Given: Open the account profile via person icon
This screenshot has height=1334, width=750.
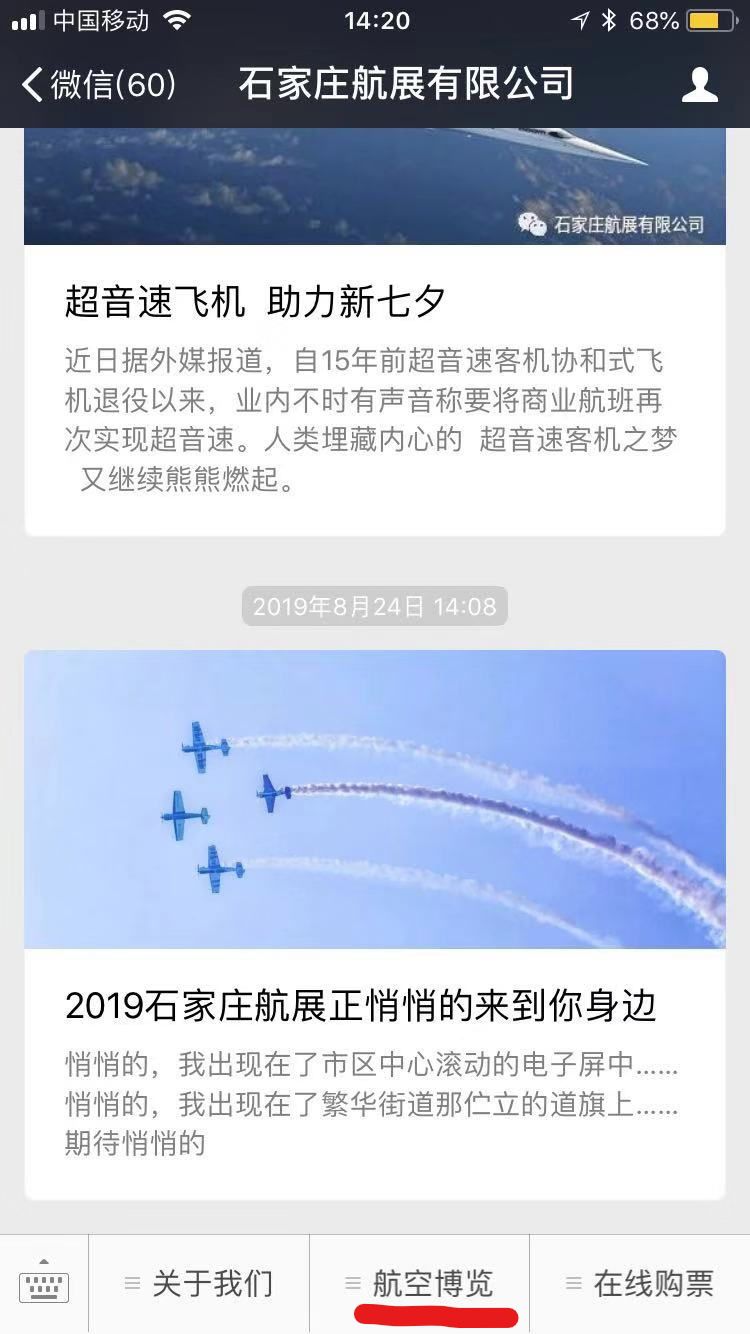Looking at the screenshot, I should 701,84.
